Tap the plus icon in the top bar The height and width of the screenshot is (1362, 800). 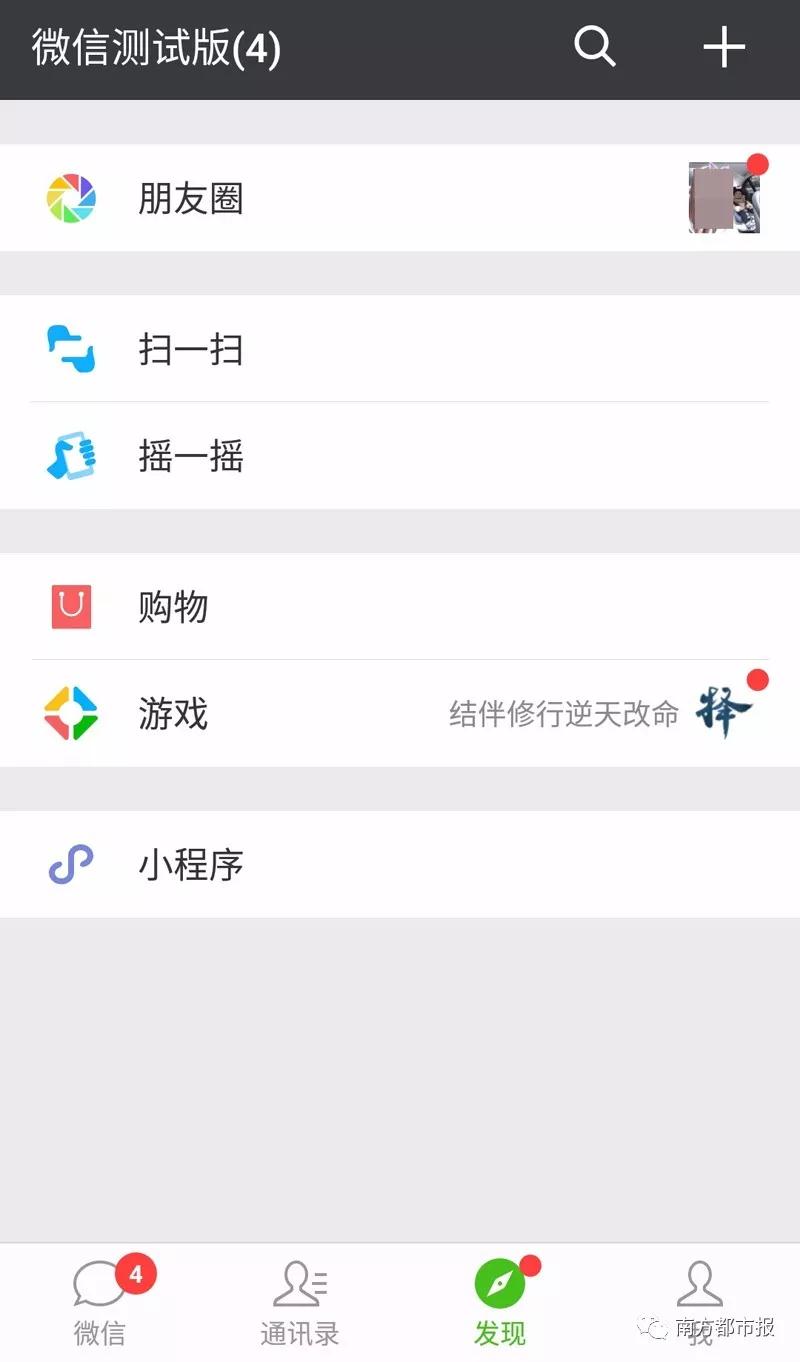coord(724,47)
